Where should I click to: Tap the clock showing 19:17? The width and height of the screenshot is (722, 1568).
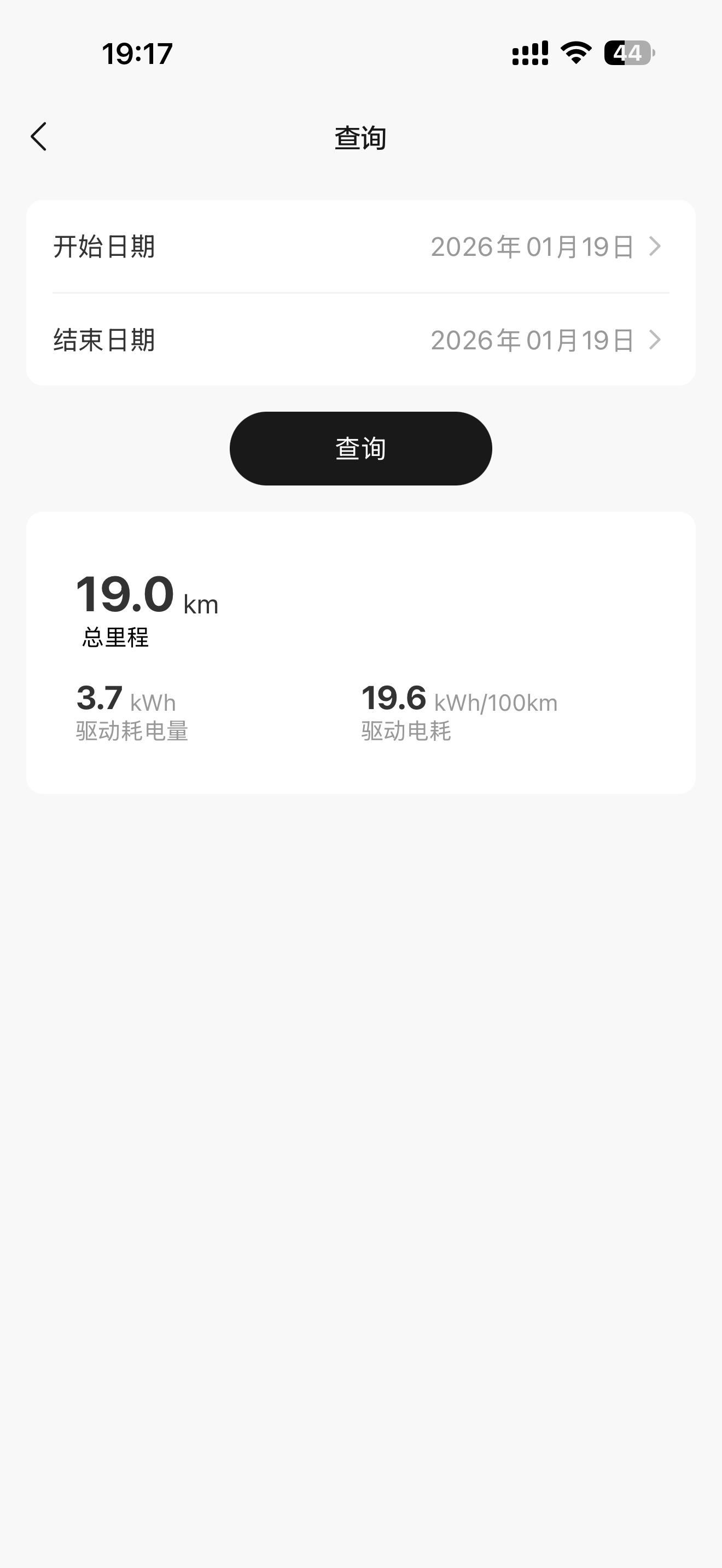pyautogui.click(x=137, y=54)
